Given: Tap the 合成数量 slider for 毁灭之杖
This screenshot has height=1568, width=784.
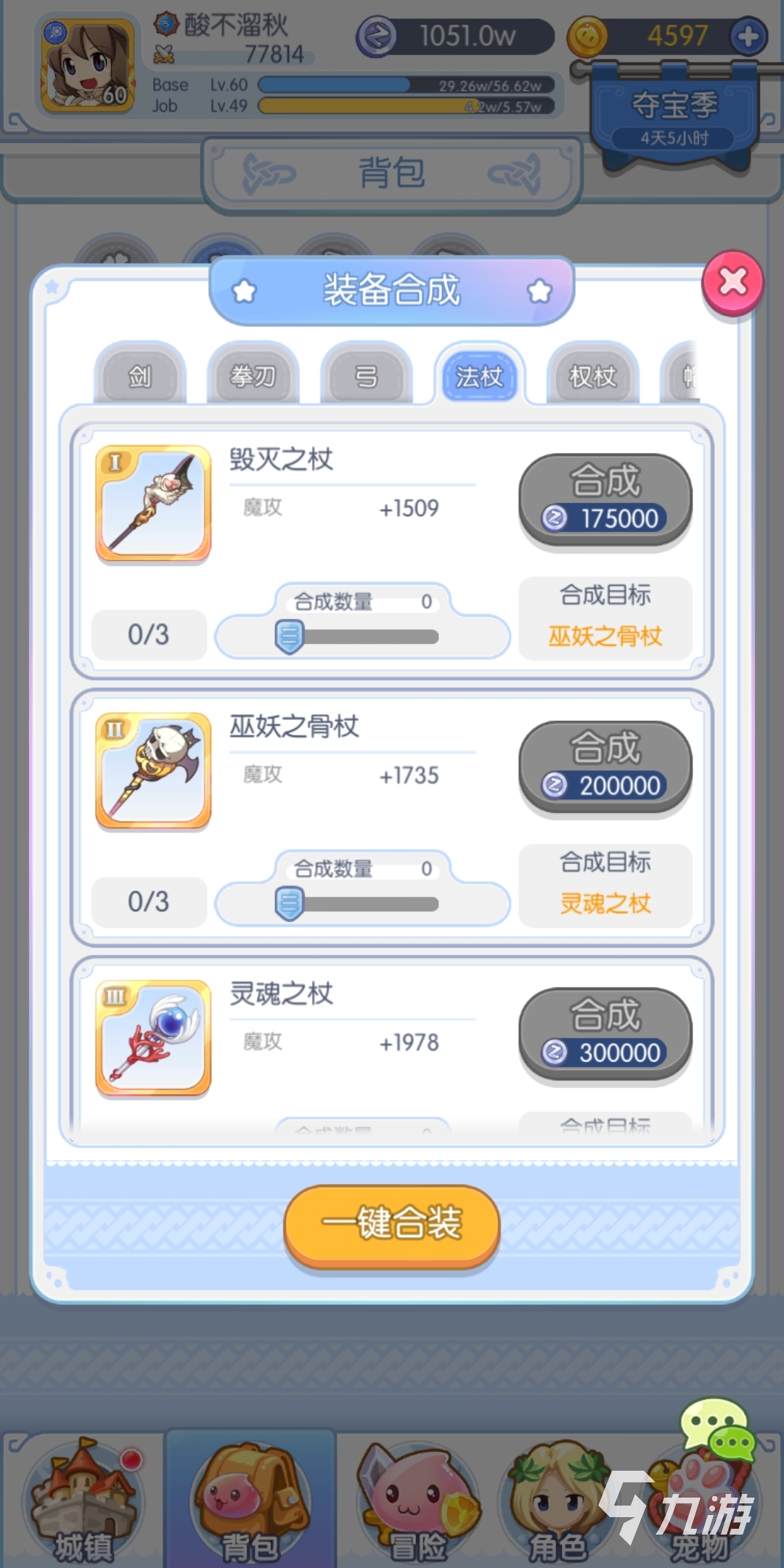Looking at the screenshot, I should 290,637.
